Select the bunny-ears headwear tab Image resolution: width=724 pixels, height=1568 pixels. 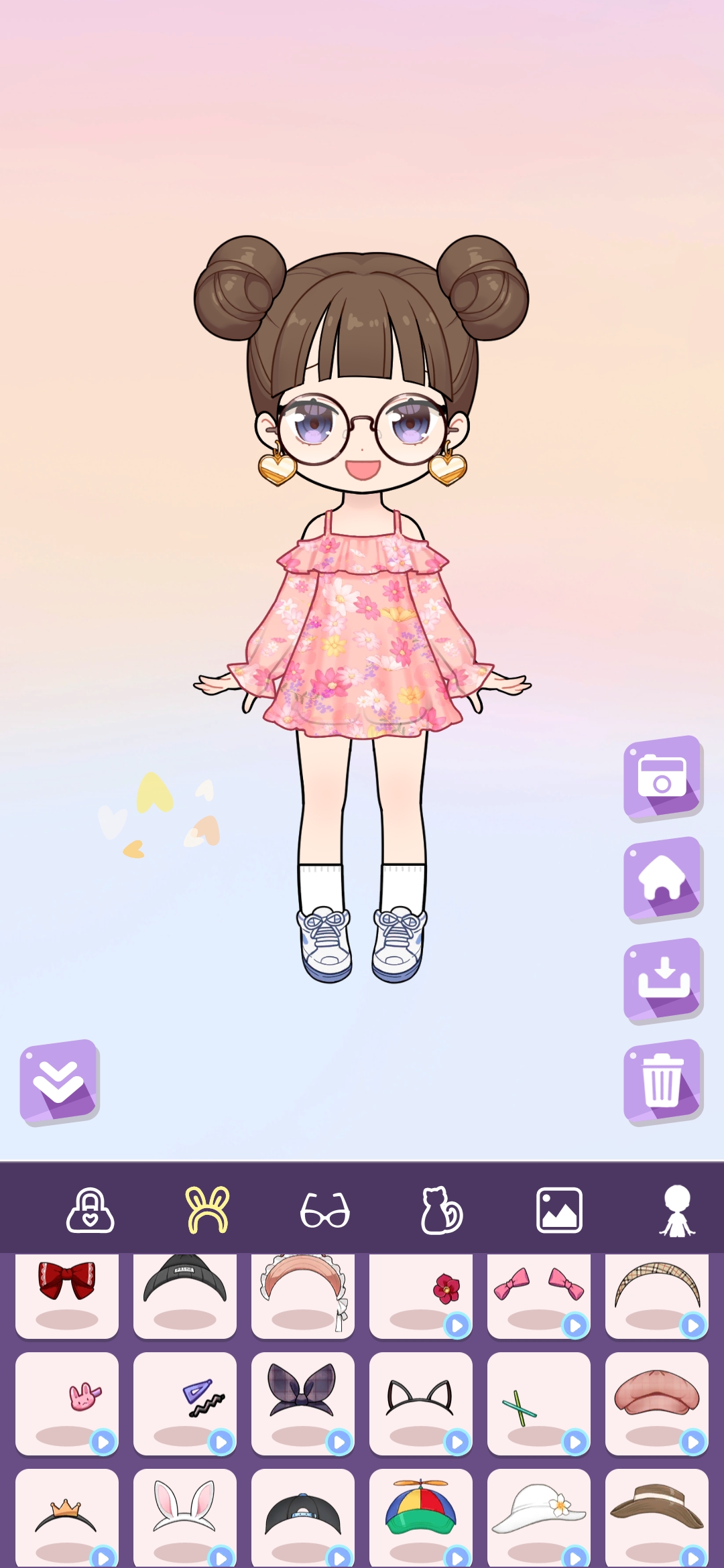point(208,1210)
